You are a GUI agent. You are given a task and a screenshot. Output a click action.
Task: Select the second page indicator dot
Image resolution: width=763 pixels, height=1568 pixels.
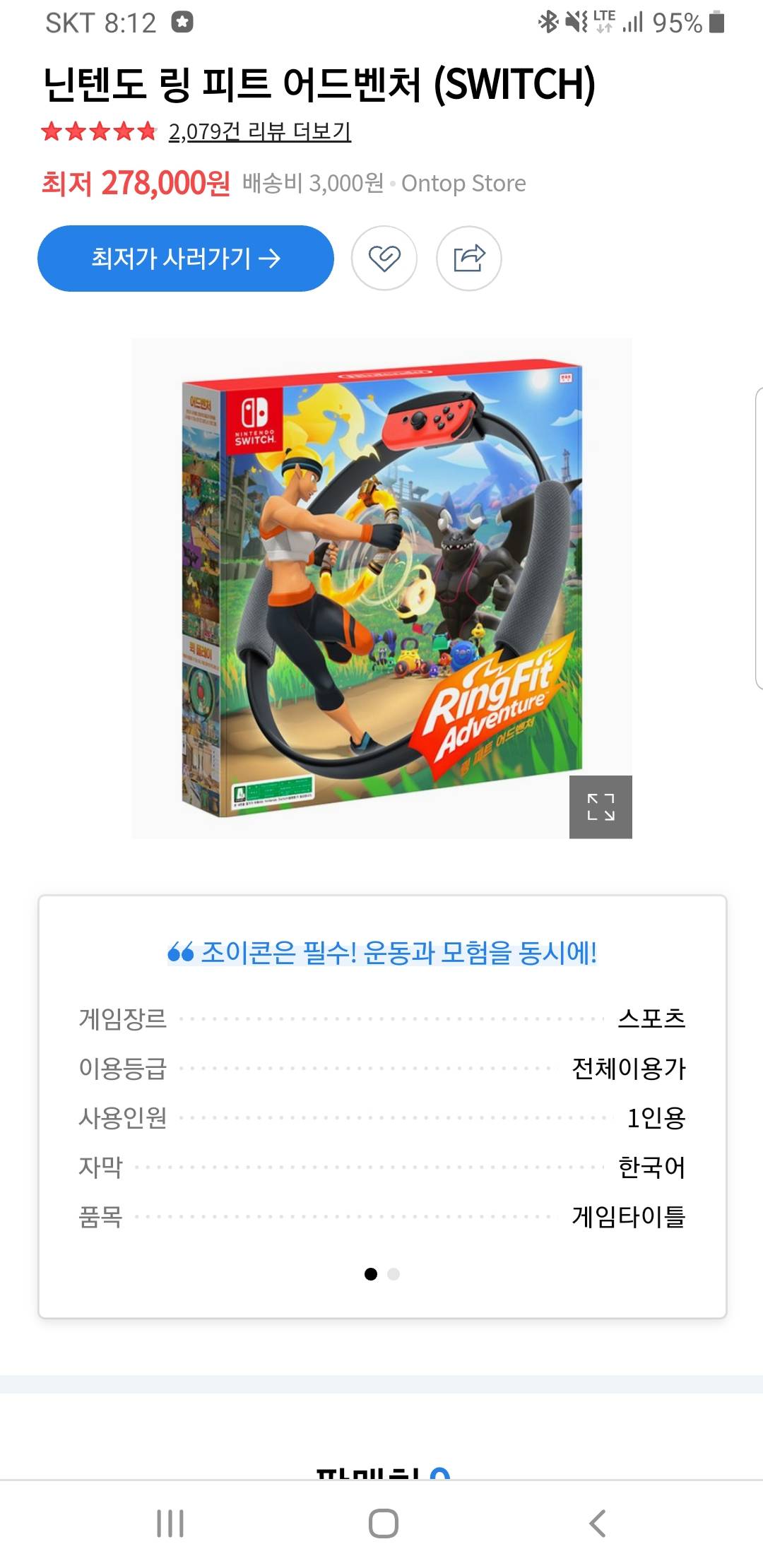coord(394,1274)
